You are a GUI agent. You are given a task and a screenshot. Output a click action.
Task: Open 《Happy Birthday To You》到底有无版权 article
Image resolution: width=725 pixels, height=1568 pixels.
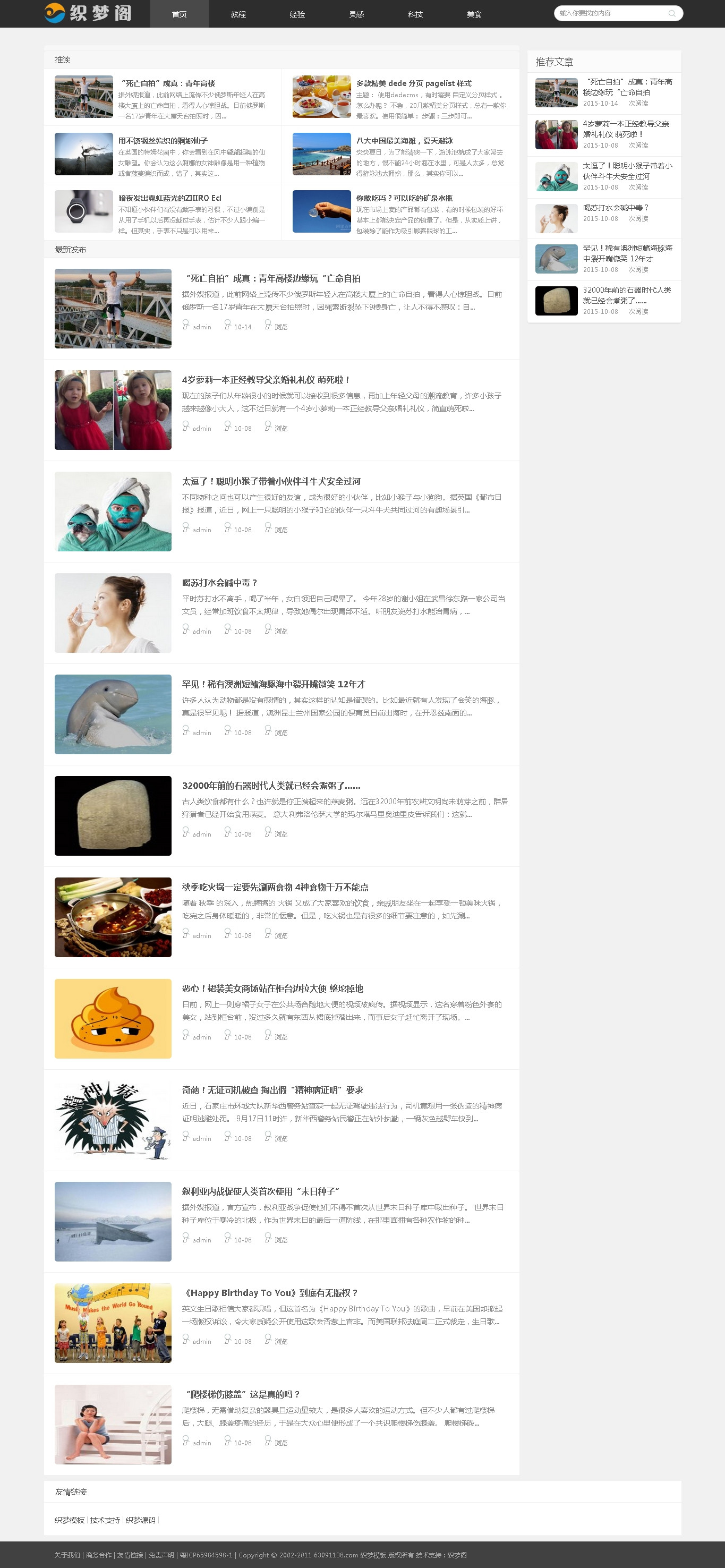269,1293
